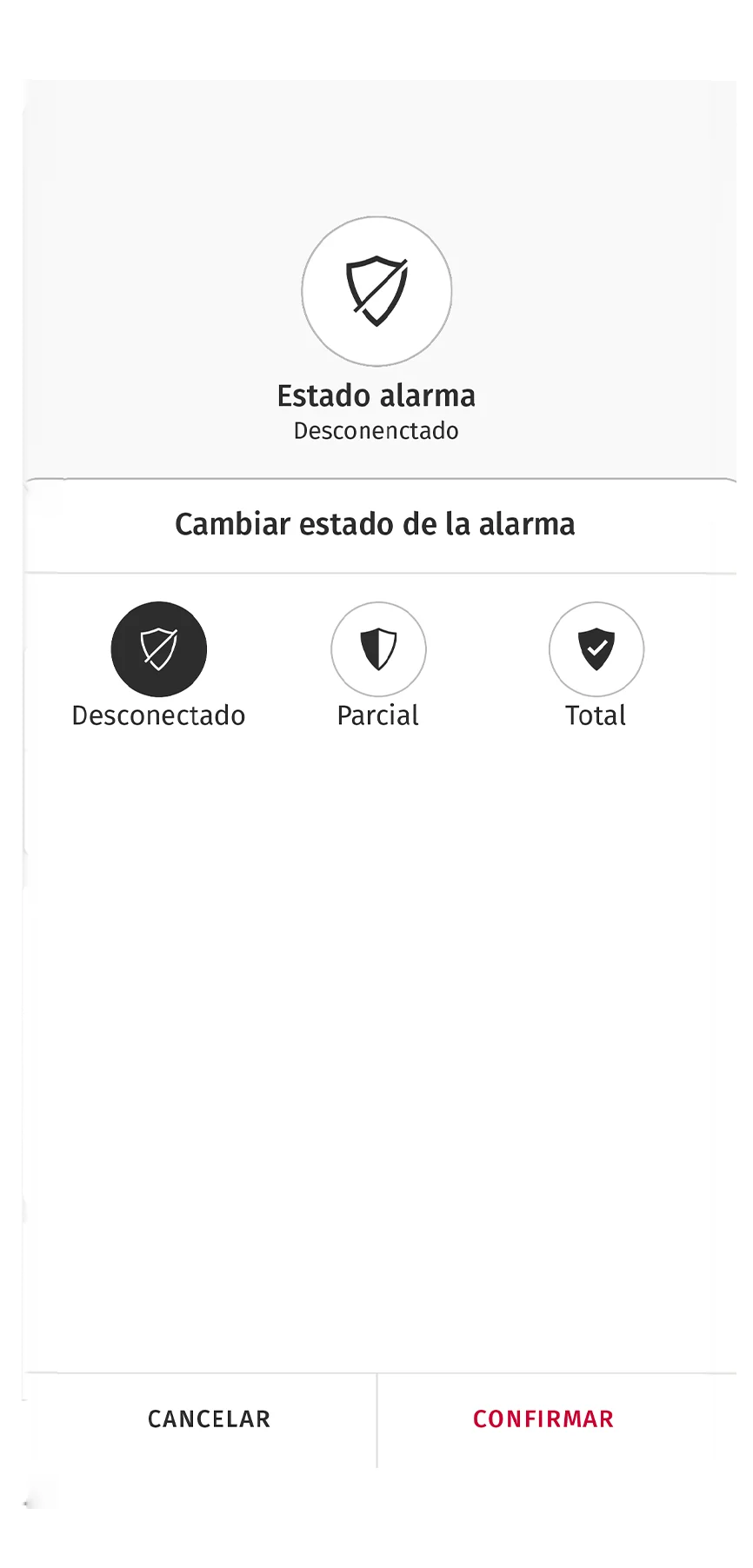
Task: Select the Estado alarma title area
Action: tap(376, 395)
